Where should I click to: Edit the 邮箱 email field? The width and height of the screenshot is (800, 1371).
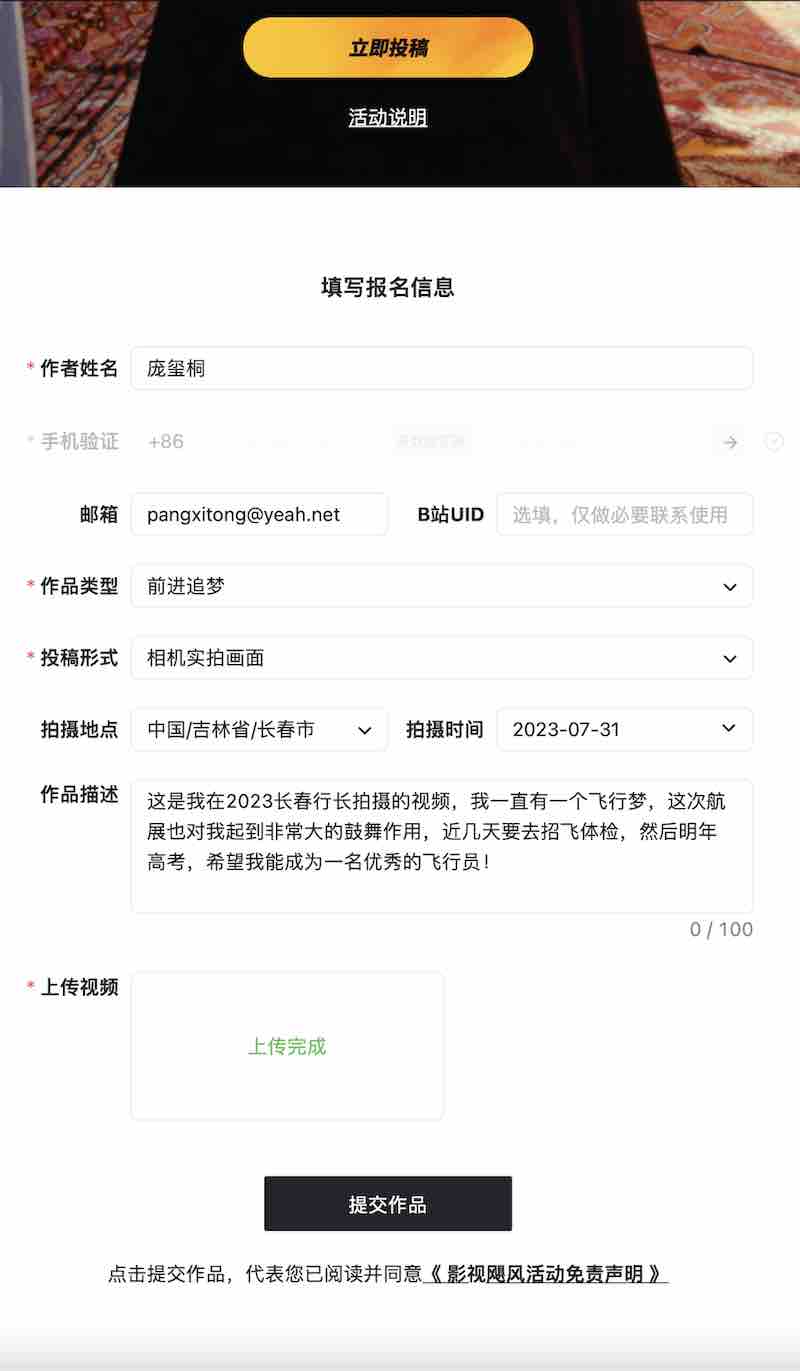point(259,514)
